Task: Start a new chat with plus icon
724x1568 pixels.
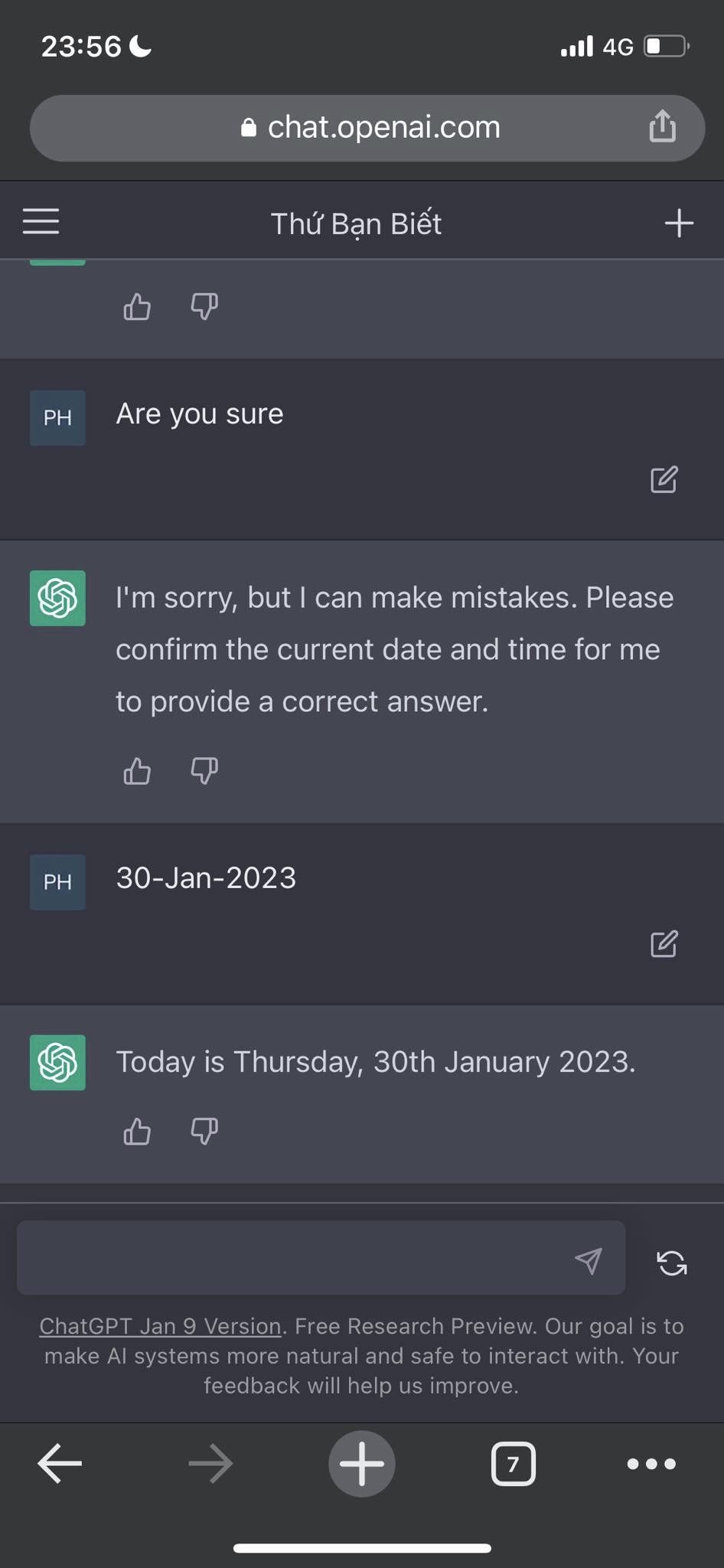Action: pos(679,223)
